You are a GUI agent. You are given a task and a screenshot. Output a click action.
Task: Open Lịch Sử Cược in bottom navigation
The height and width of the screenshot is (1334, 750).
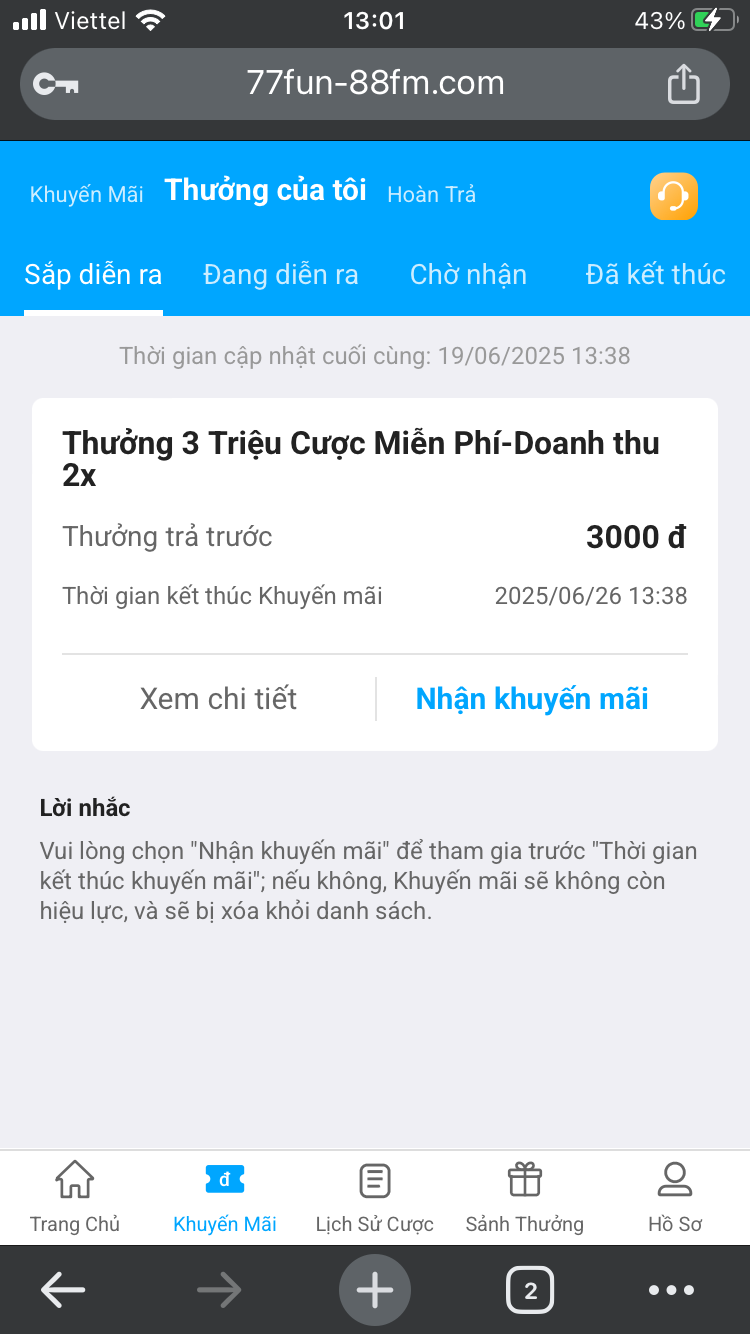tap(375, 1197)
